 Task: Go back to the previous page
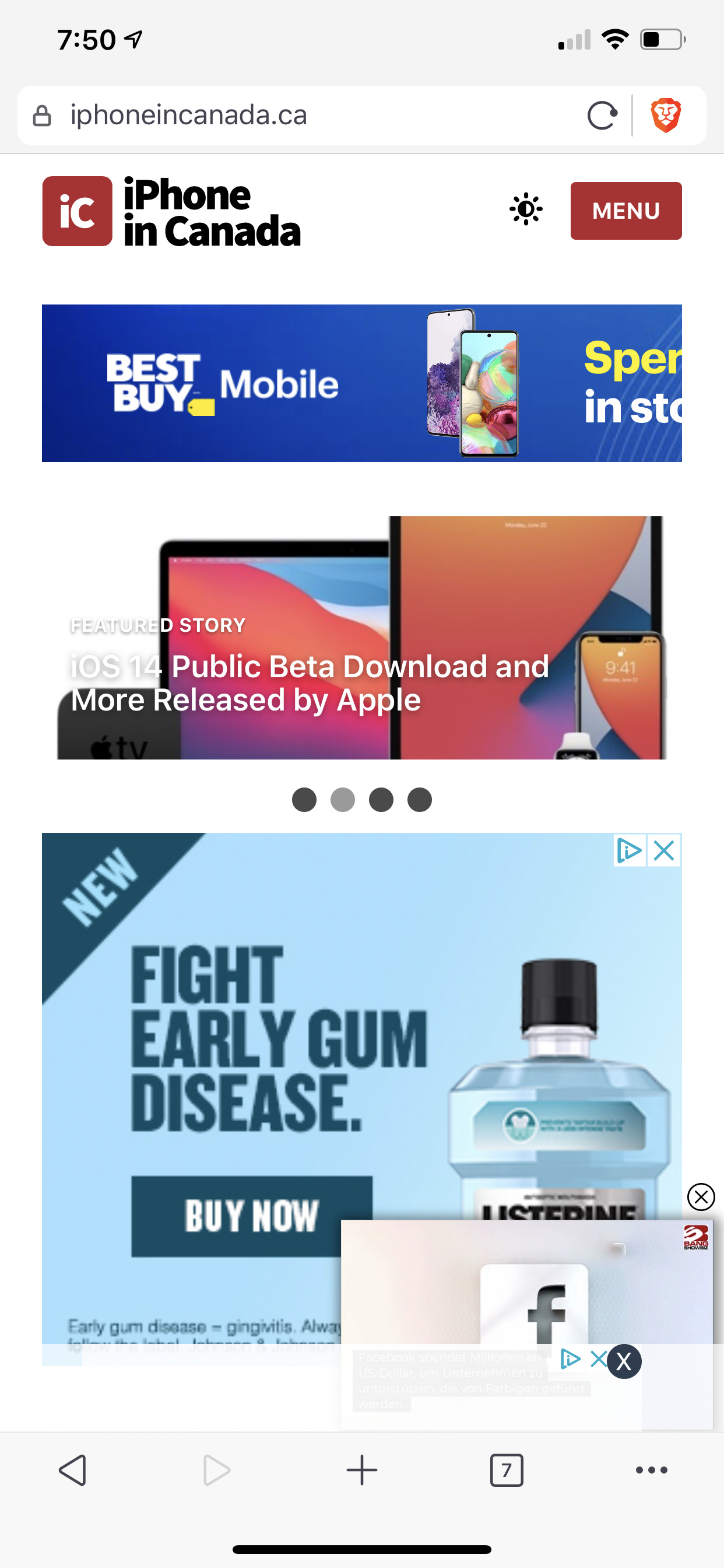coord(72,1470)
